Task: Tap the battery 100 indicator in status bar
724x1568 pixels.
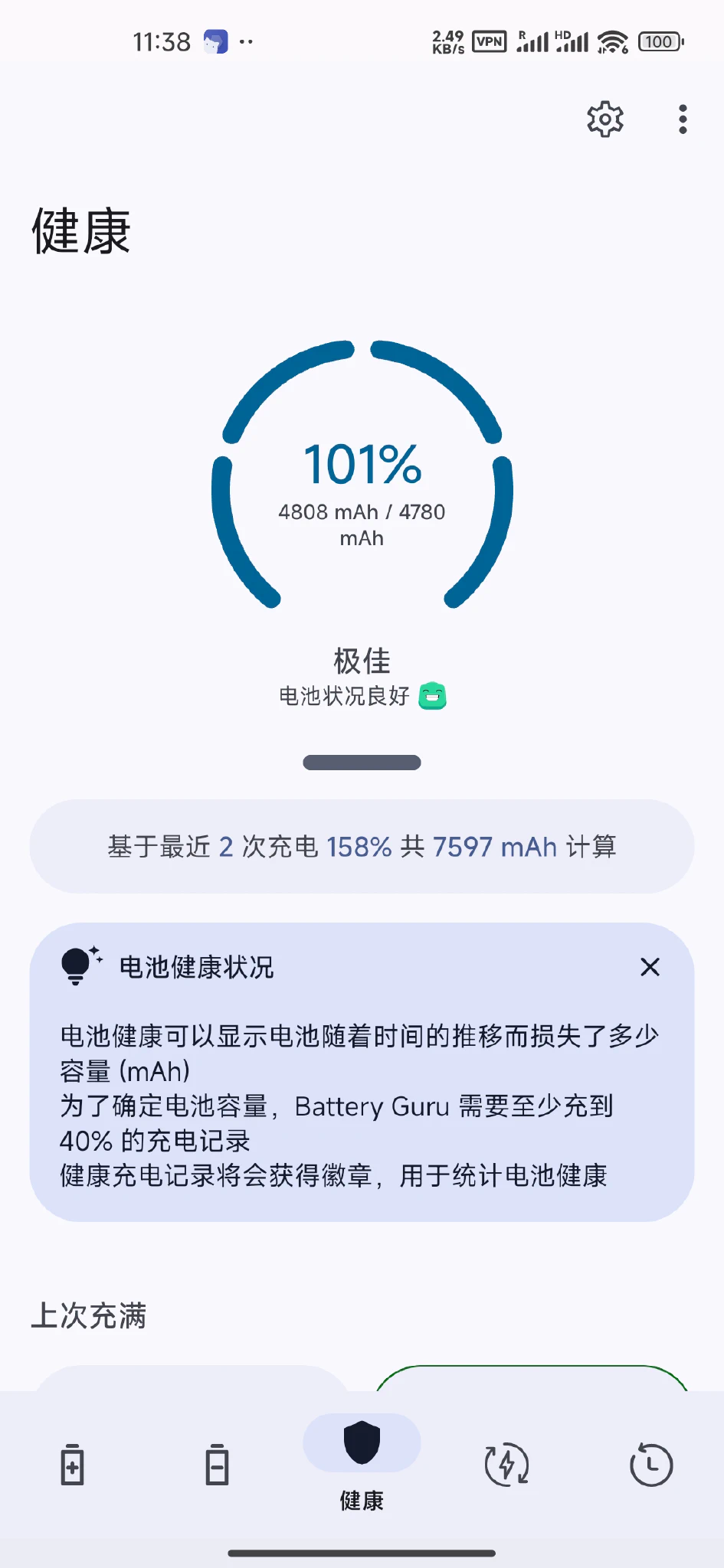Action: point(659,42)
